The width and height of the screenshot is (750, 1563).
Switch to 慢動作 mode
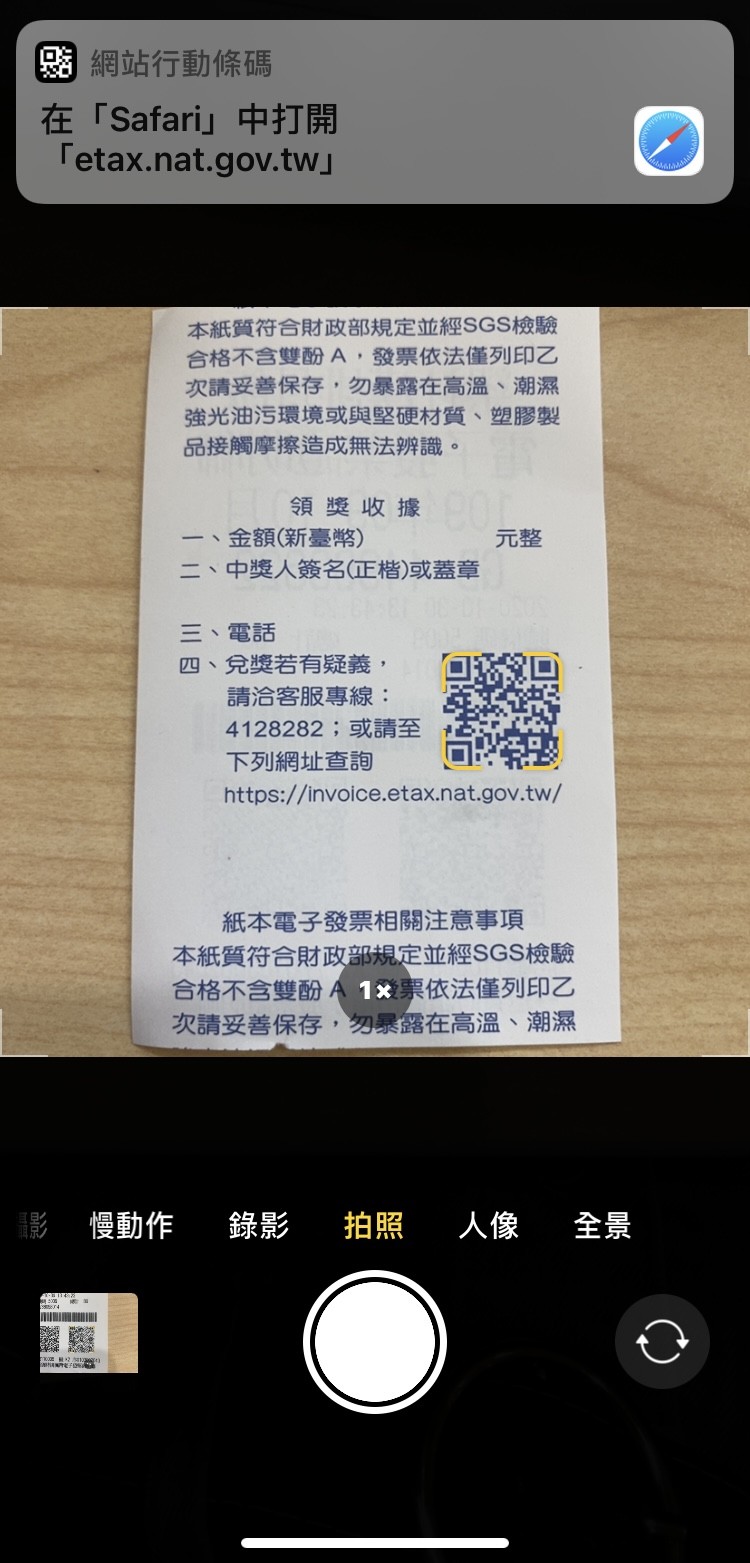coord(131,1225)
